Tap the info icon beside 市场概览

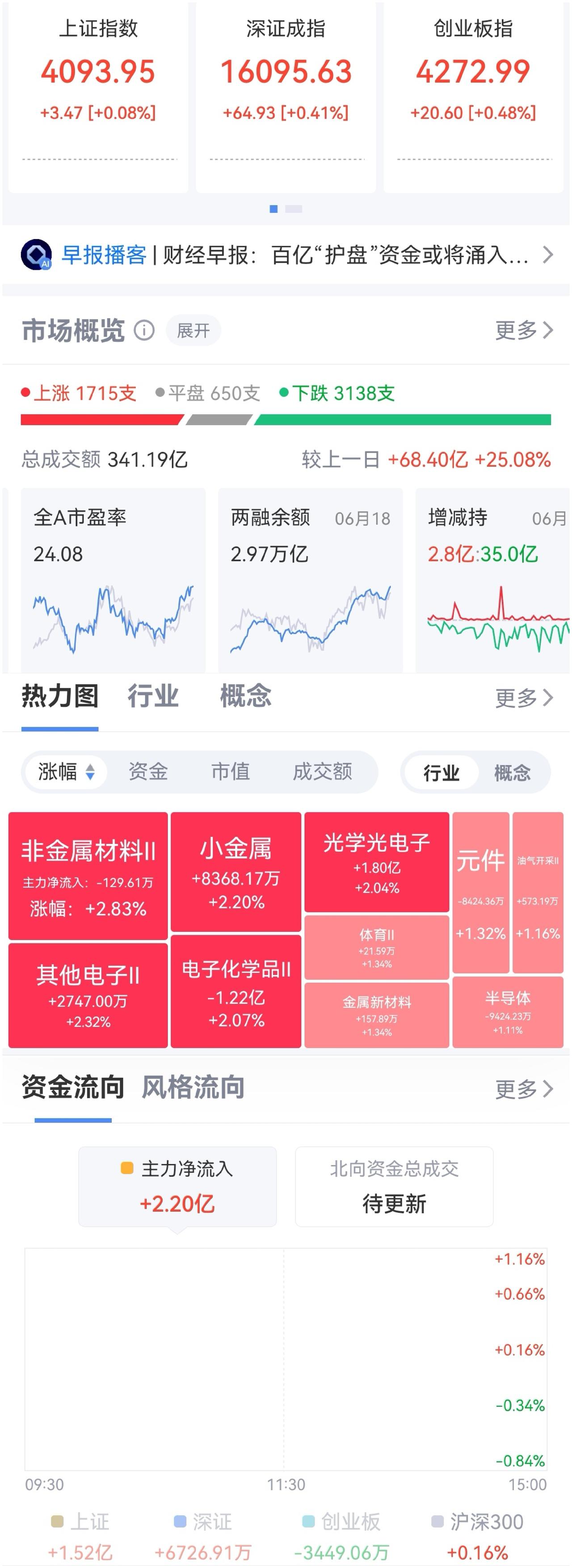[144, 331]
